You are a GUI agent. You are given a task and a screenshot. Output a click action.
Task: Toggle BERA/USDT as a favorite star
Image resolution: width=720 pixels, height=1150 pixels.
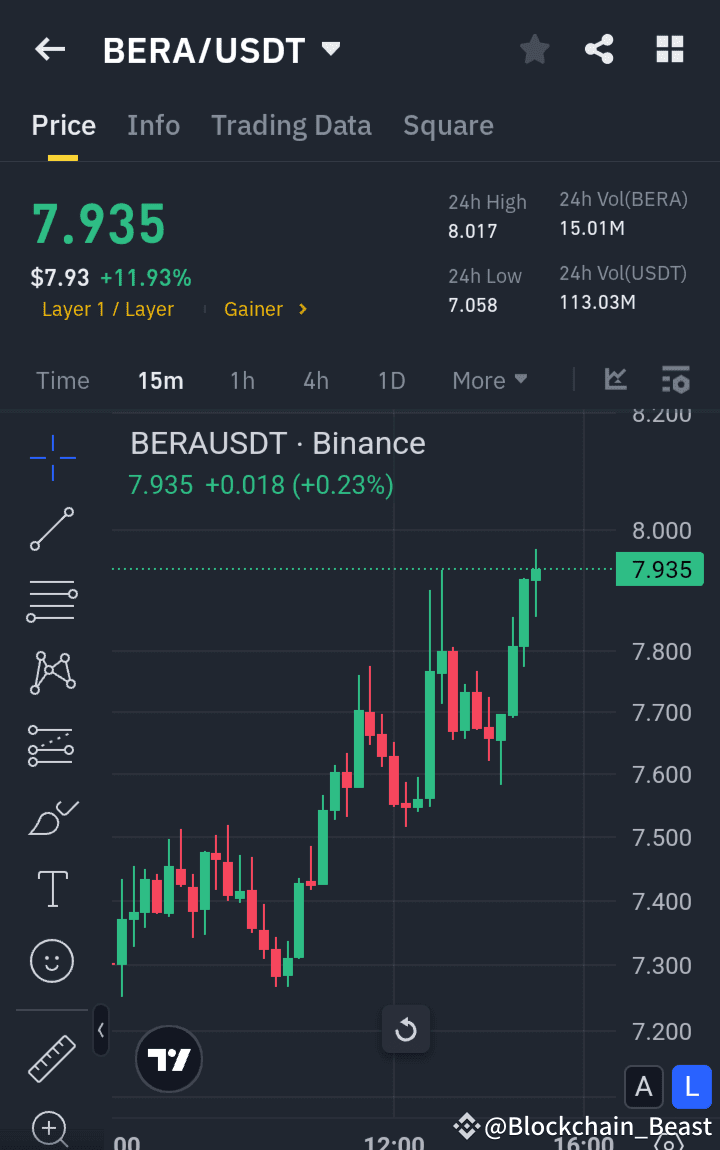(x=534, y=49)
